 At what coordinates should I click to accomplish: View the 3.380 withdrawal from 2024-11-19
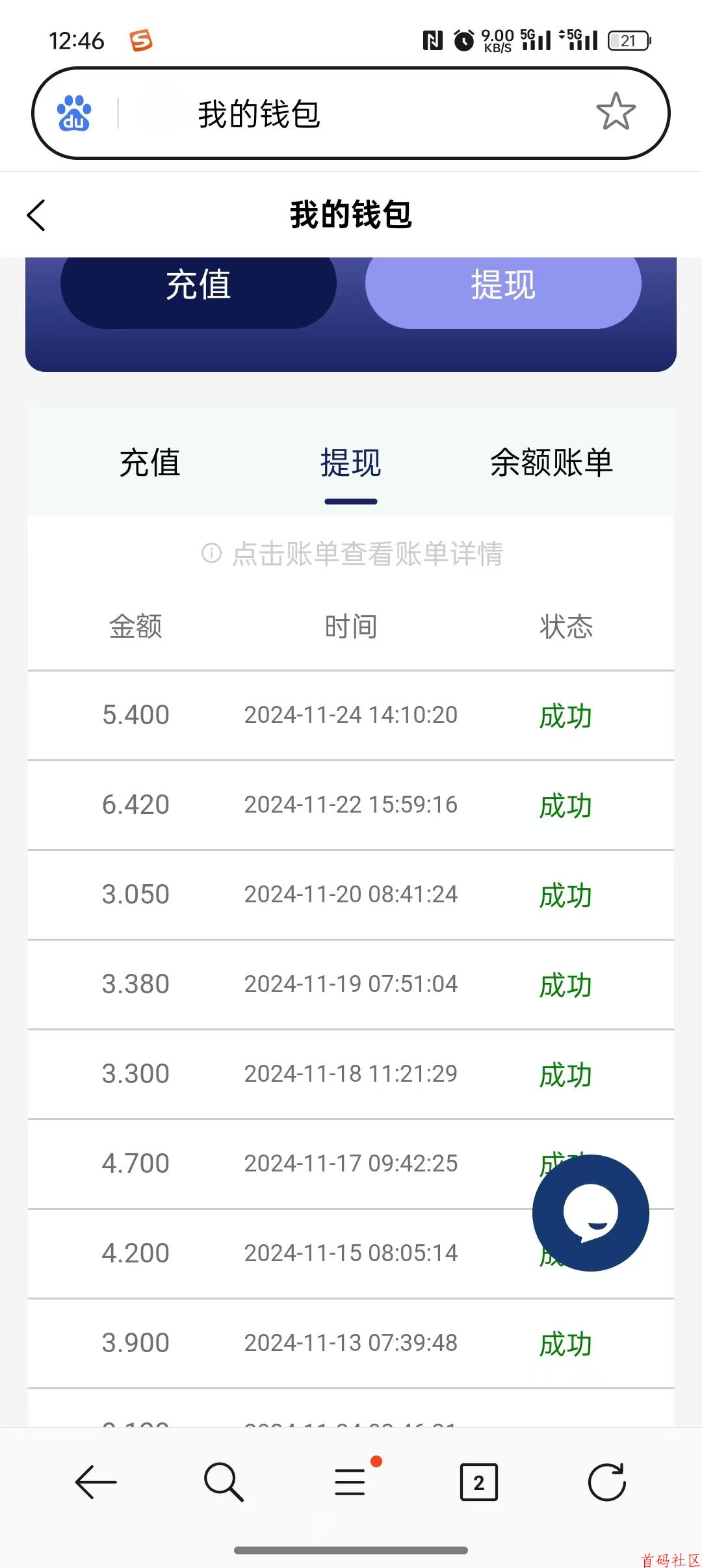pyautogui.click(x=351, y=984)
